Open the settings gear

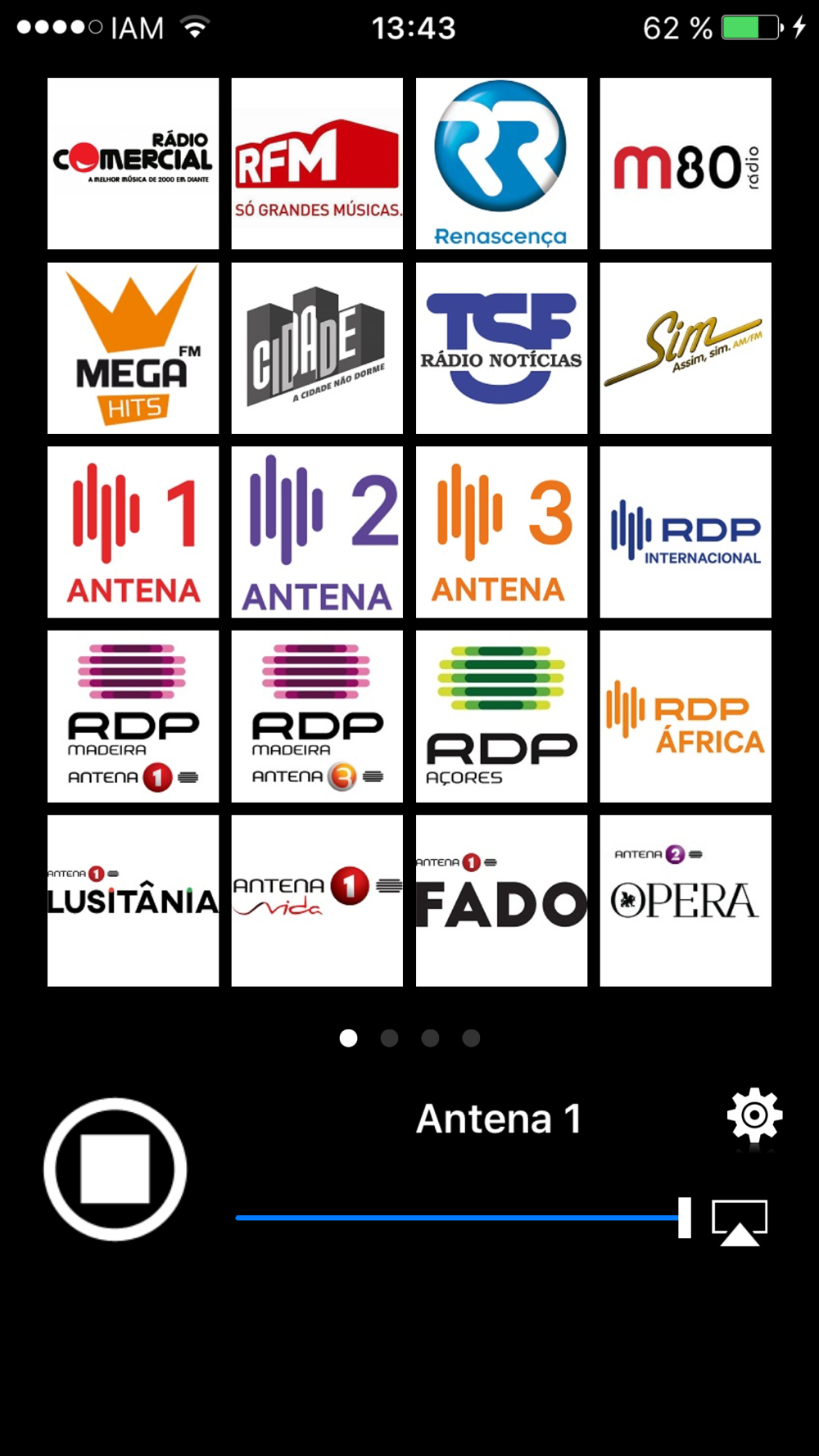(754, 1115)
